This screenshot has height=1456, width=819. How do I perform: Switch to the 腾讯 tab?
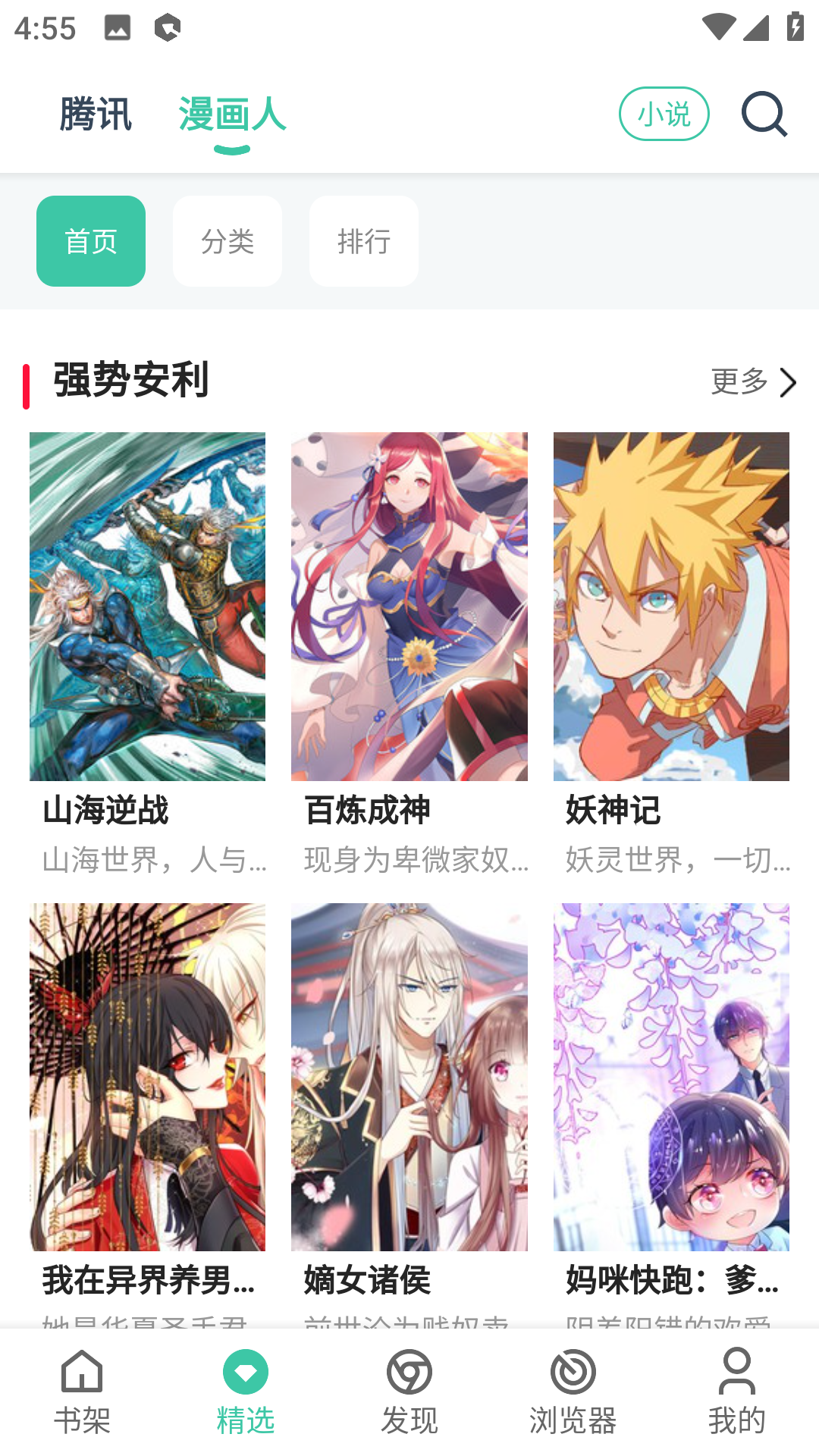(x=95, y=114)
